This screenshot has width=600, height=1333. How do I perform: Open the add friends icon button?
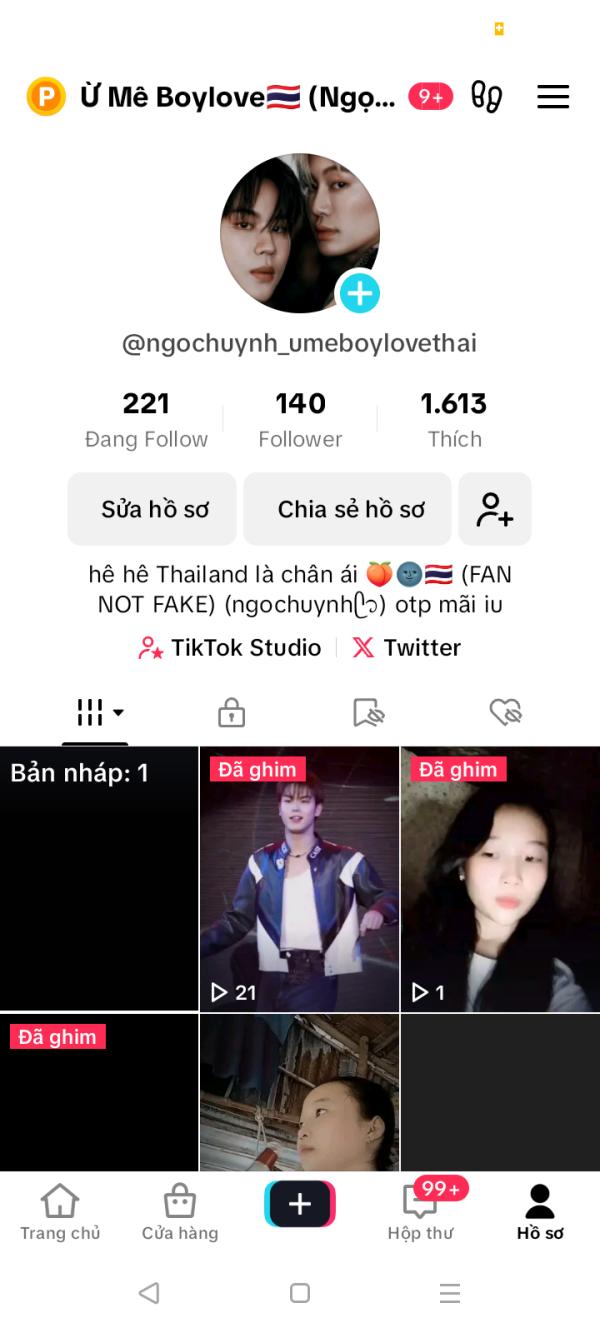point(494,509)
